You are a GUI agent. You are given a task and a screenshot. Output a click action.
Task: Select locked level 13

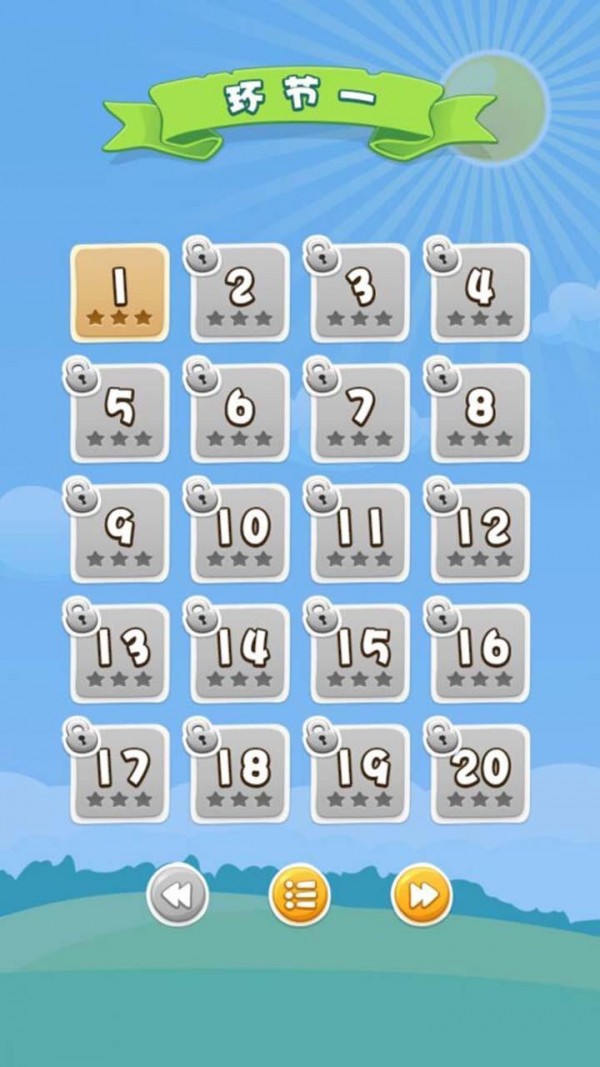point(120,652)
